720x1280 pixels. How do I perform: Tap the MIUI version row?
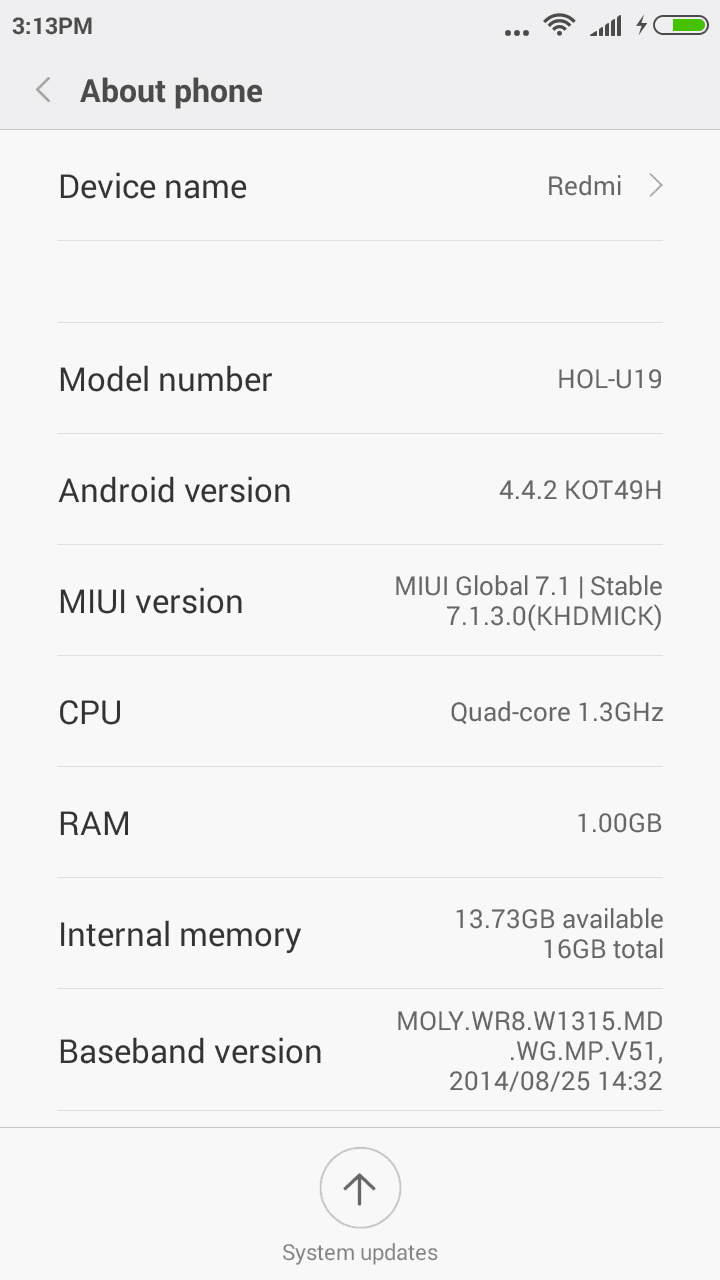click(360, 601)
